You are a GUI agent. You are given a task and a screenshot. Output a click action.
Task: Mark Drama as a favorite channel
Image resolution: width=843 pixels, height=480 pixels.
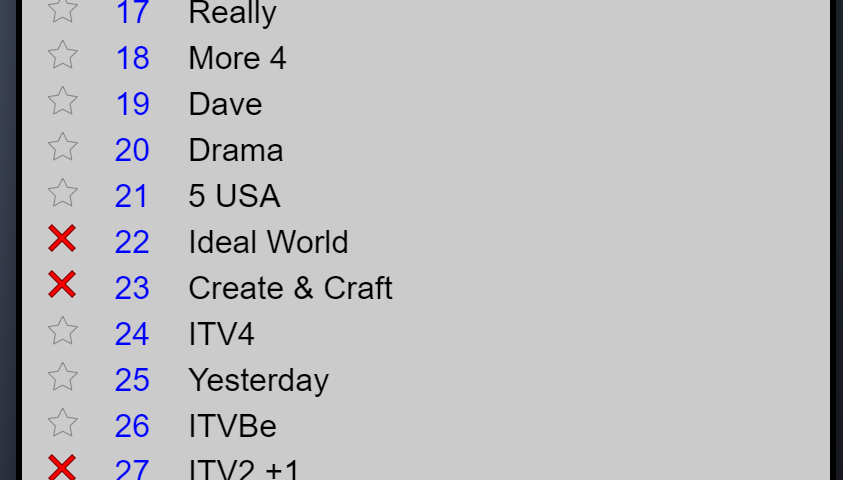point(62,148)
